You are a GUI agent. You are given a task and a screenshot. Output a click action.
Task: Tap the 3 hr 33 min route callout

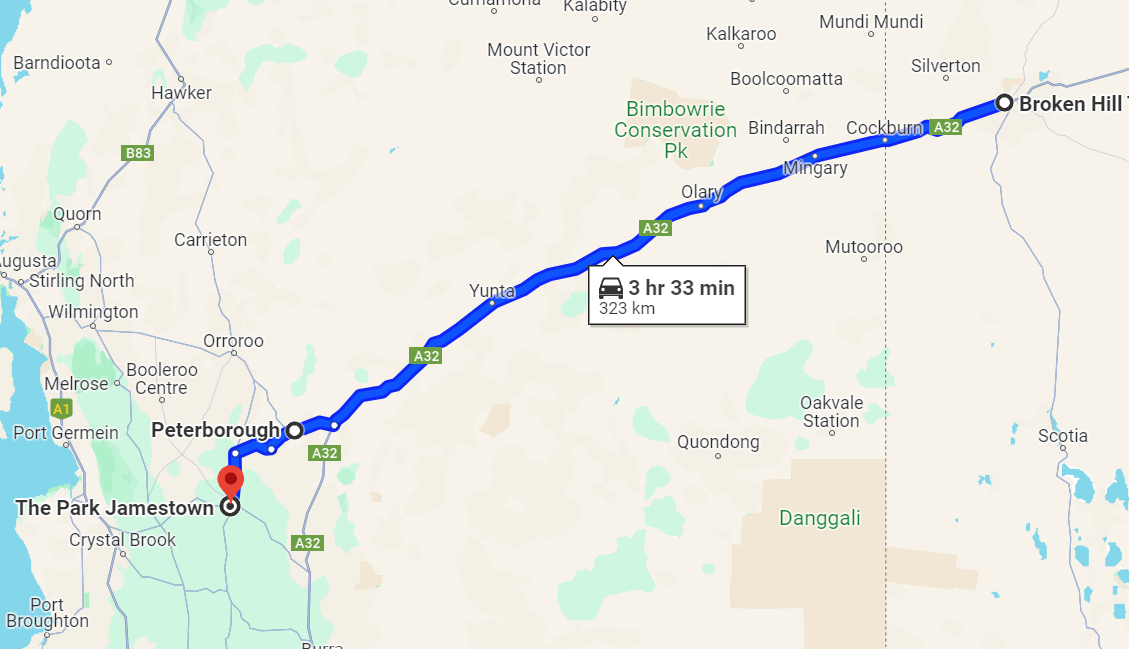click(x=667, y=296)
